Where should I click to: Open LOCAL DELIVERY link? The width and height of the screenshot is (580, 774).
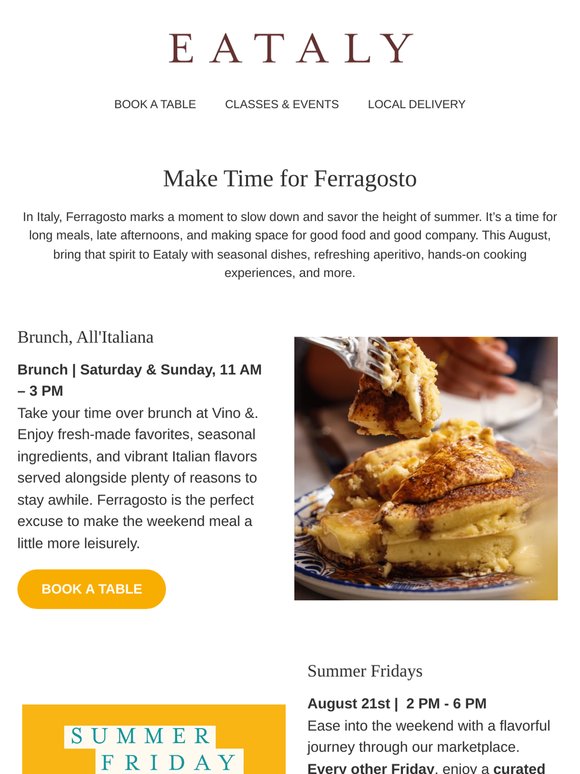[x=417, y=104]
